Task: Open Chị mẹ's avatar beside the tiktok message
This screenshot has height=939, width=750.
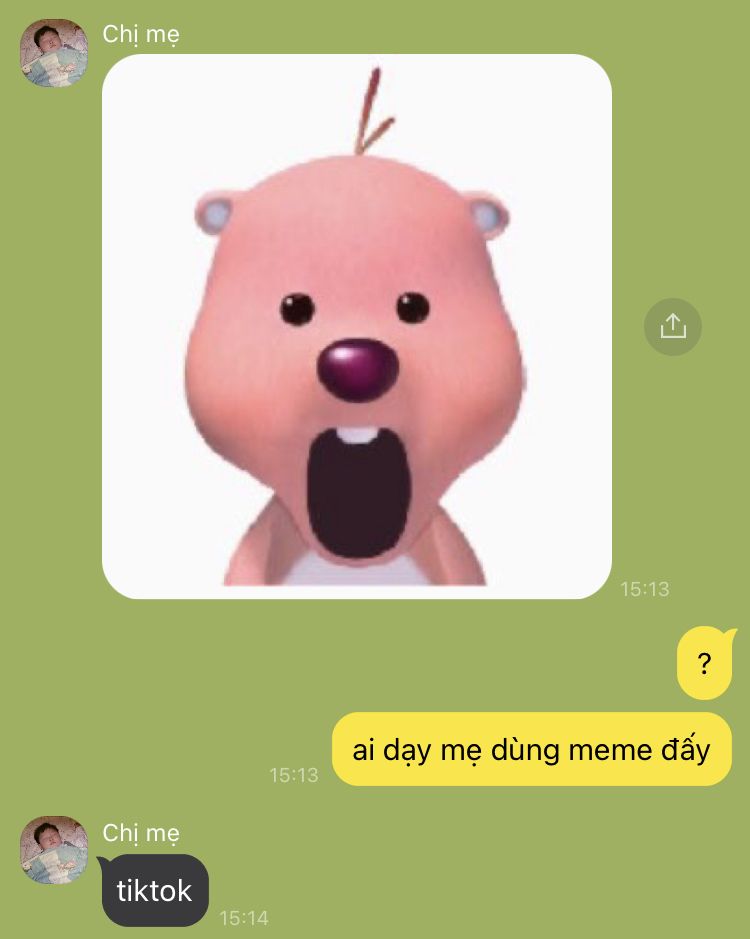Action: [55, 851]
